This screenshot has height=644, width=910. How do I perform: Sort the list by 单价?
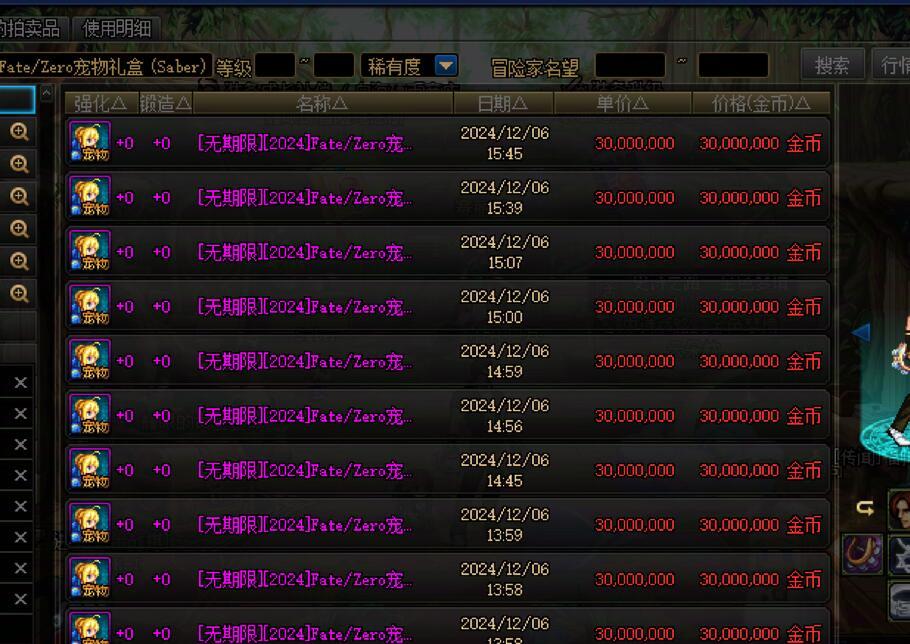click(622, 103)
